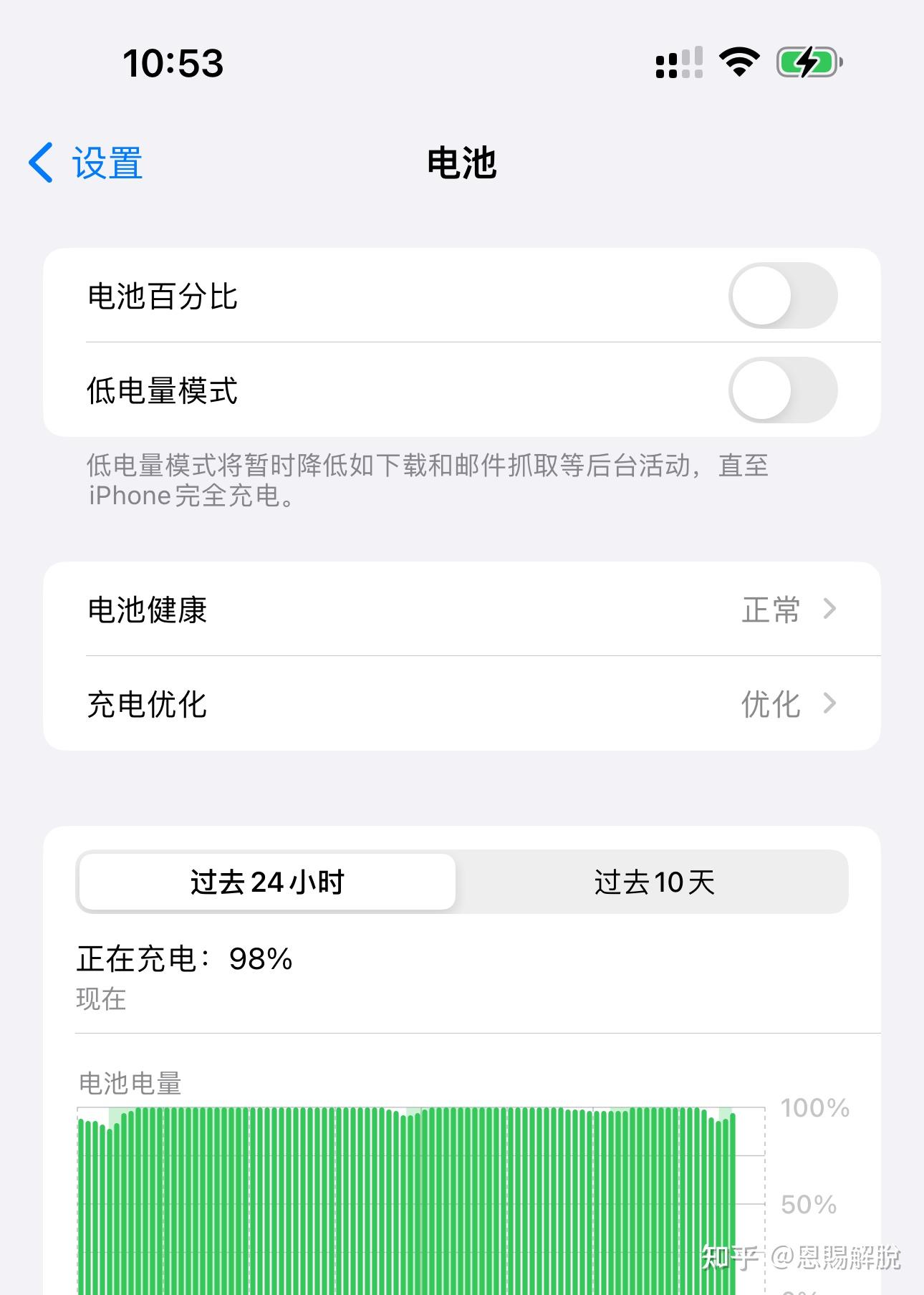This screenshot has height=1295, width=924.
Task: Tap the 正在充电：98% status text
Action: coord(183,959)
